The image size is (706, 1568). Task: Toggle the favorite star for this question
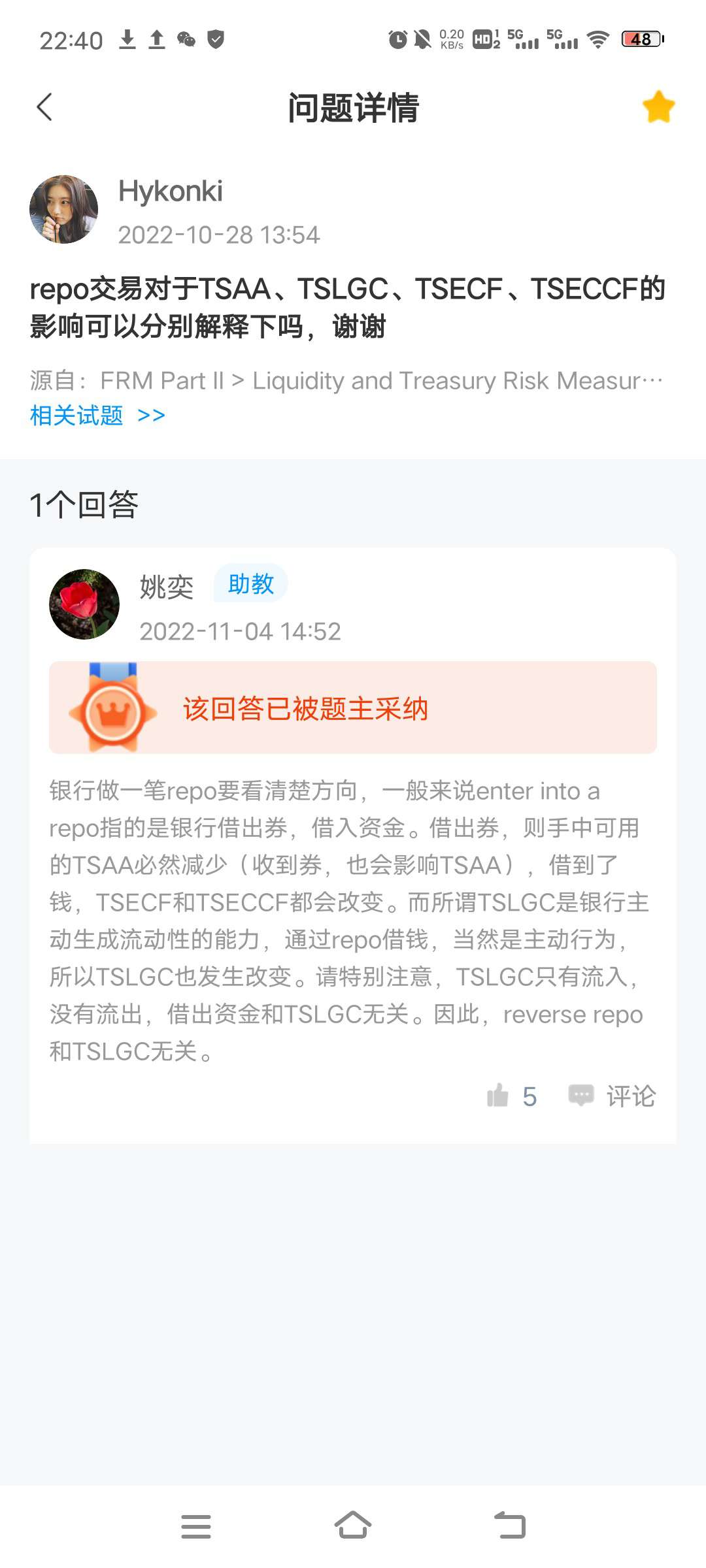658,107
